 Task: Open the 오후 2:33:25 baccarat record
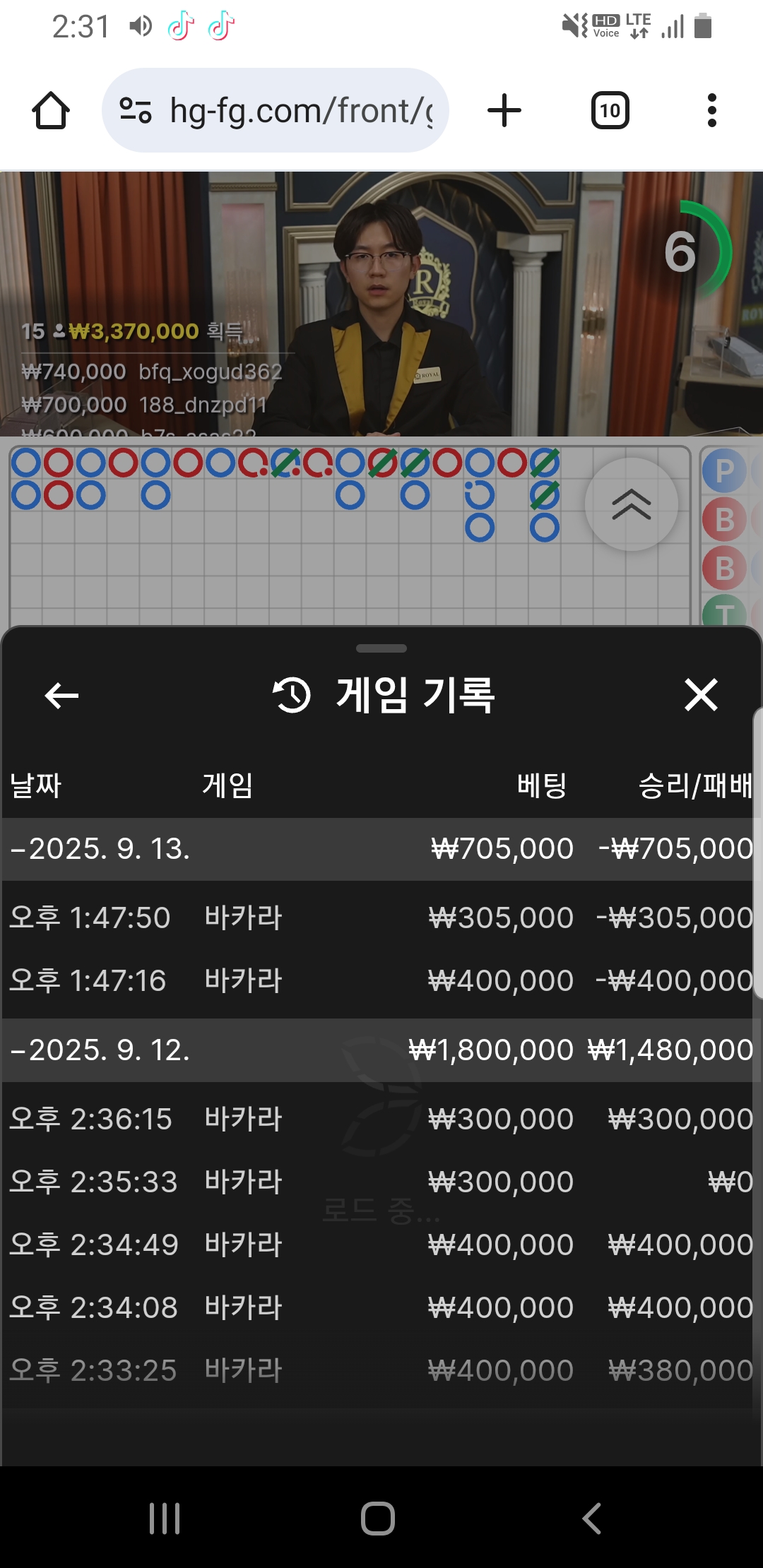(x=377, y=1371)
